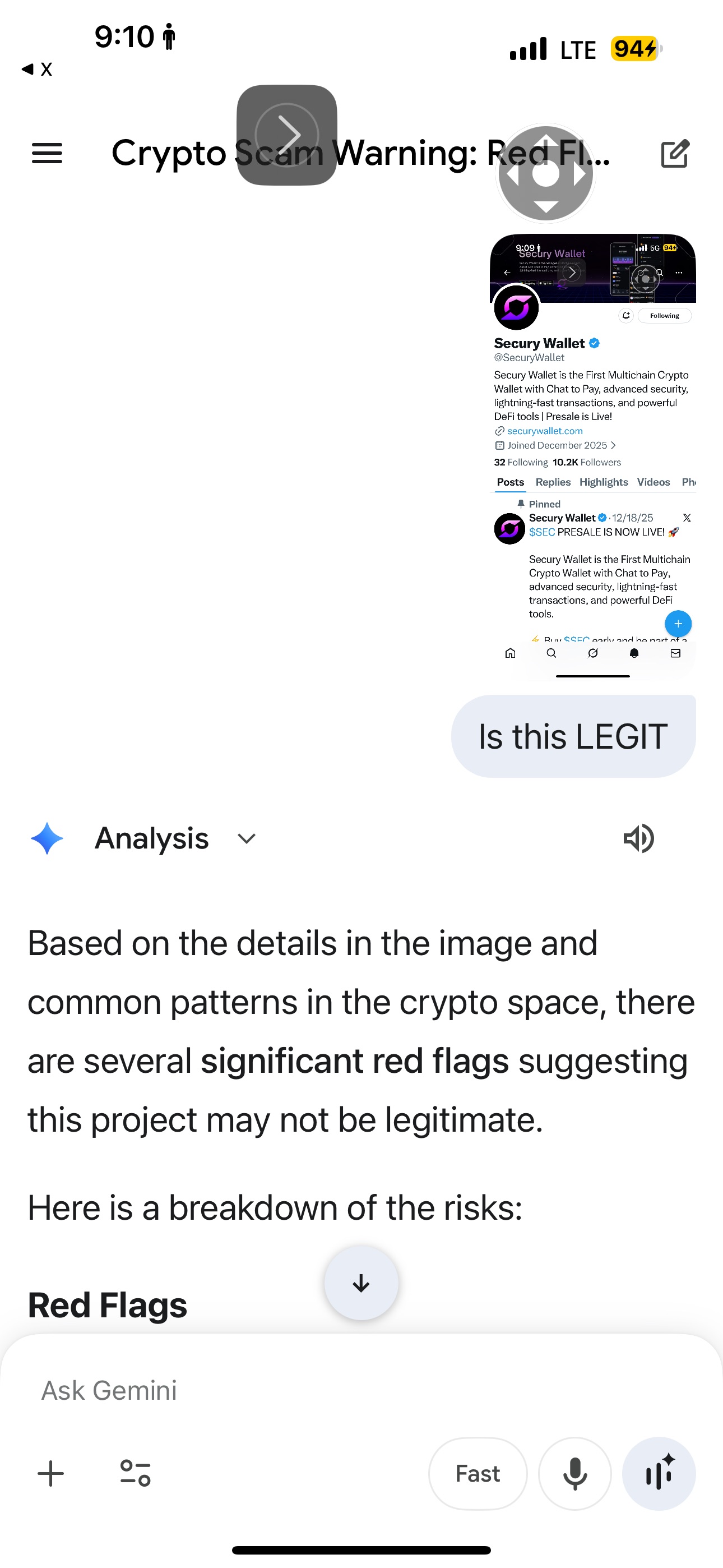Start a new chat with compose icon

(675, 154)
